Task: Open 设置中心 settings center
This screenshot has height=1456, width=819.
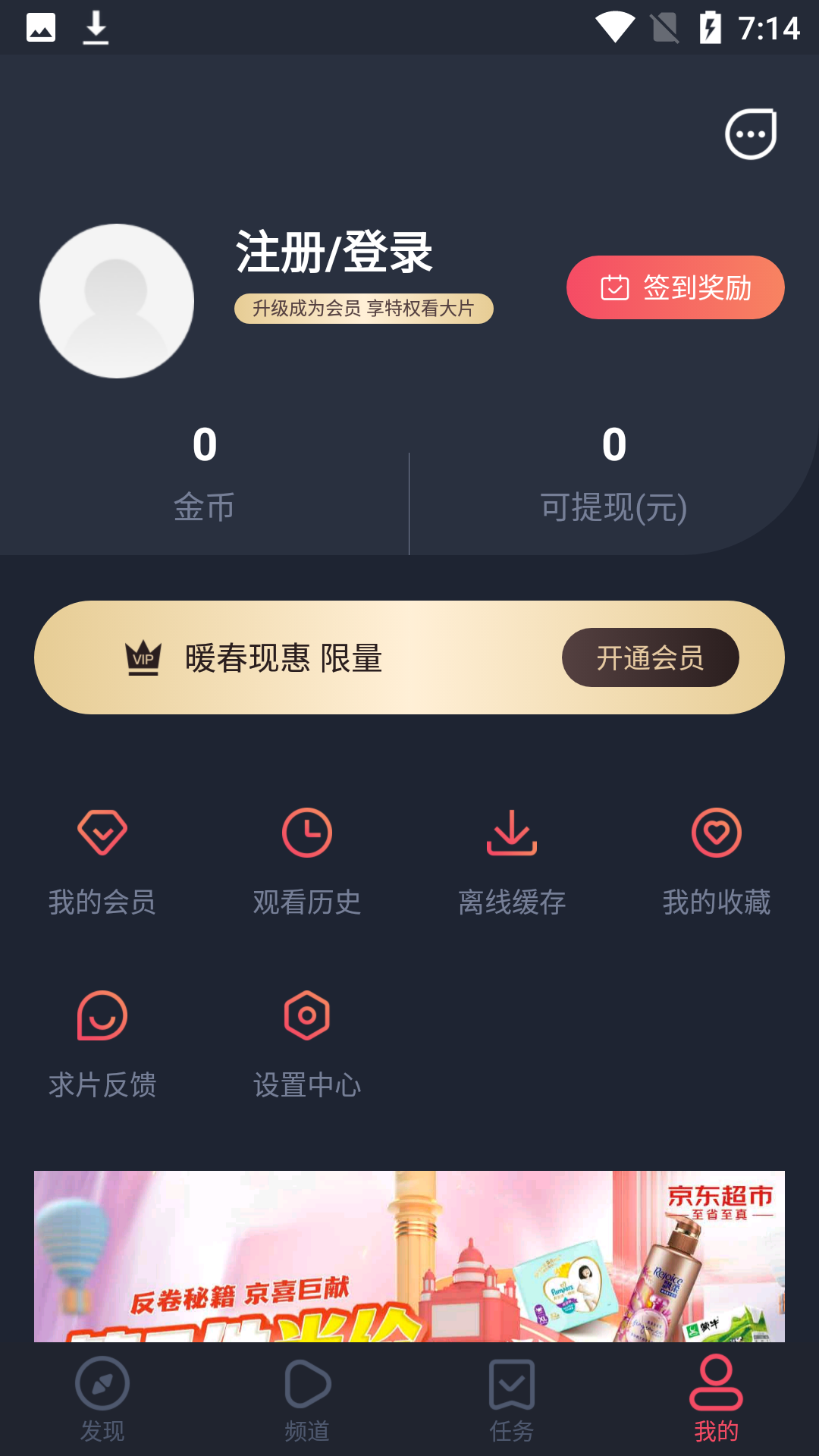Action: (x=307, y=1044)
